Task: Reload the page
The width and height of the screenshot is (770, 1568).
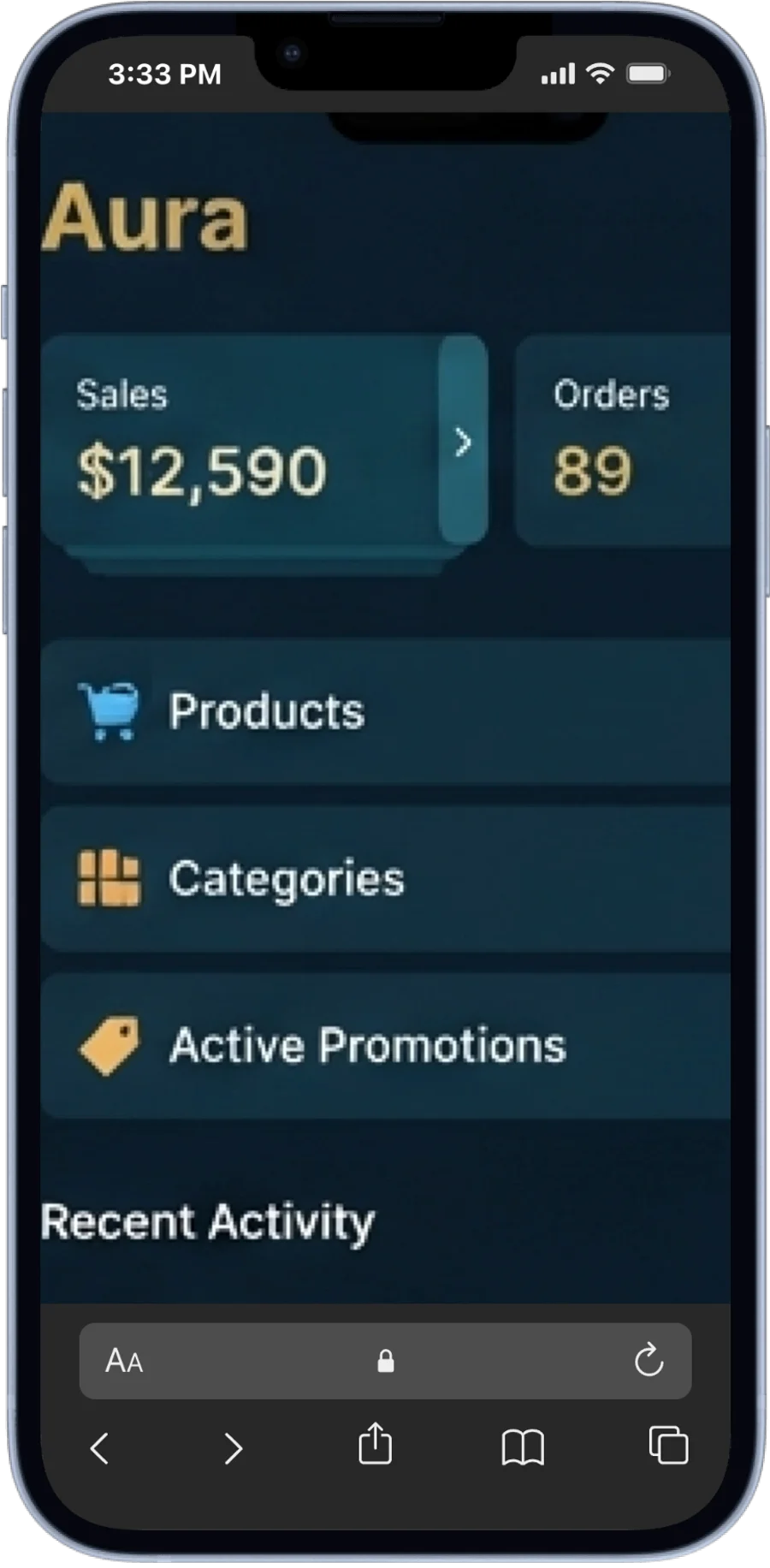Action: click(x=649, y=1359)
